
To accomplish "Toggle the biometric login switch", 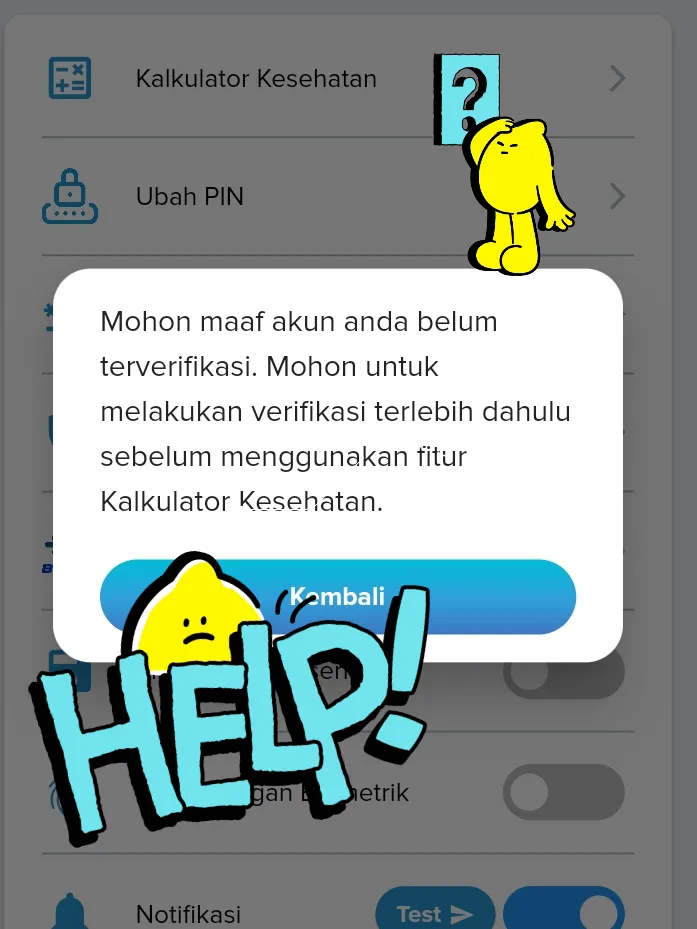I will coord(564,793).
